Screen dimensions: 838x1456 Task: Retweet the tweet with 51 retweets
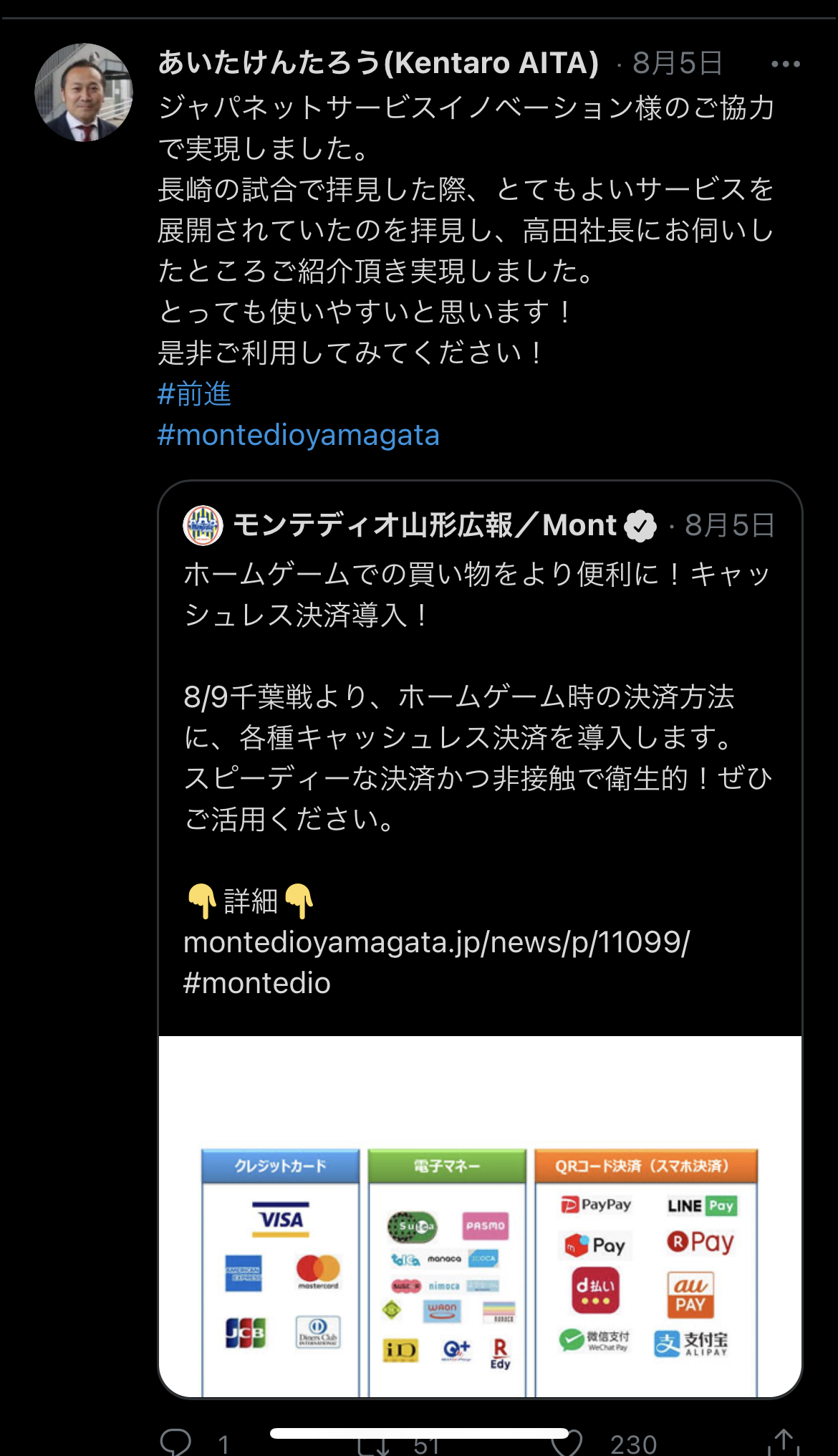click(x=374, y=1445)
